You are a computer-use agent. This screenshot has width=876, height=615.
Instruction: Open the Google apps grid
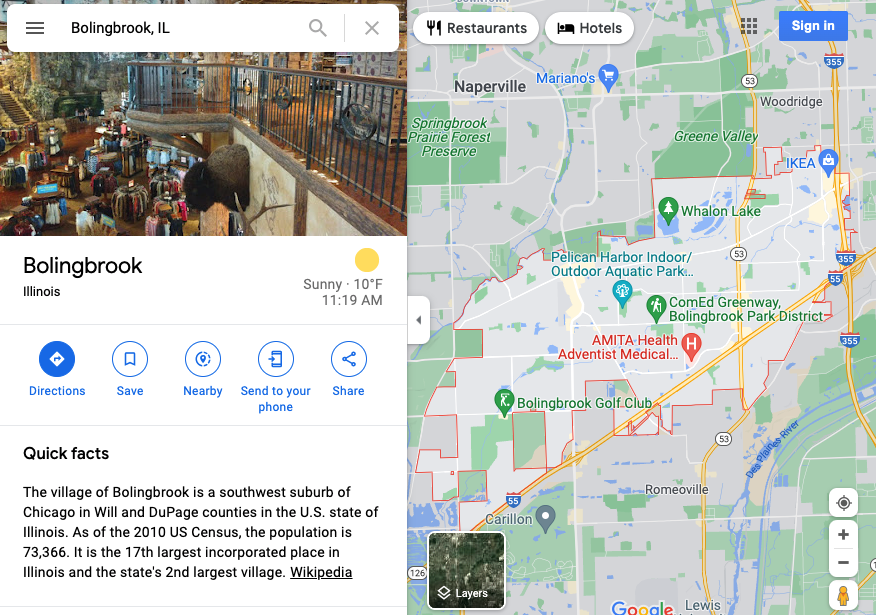[748, 26]
